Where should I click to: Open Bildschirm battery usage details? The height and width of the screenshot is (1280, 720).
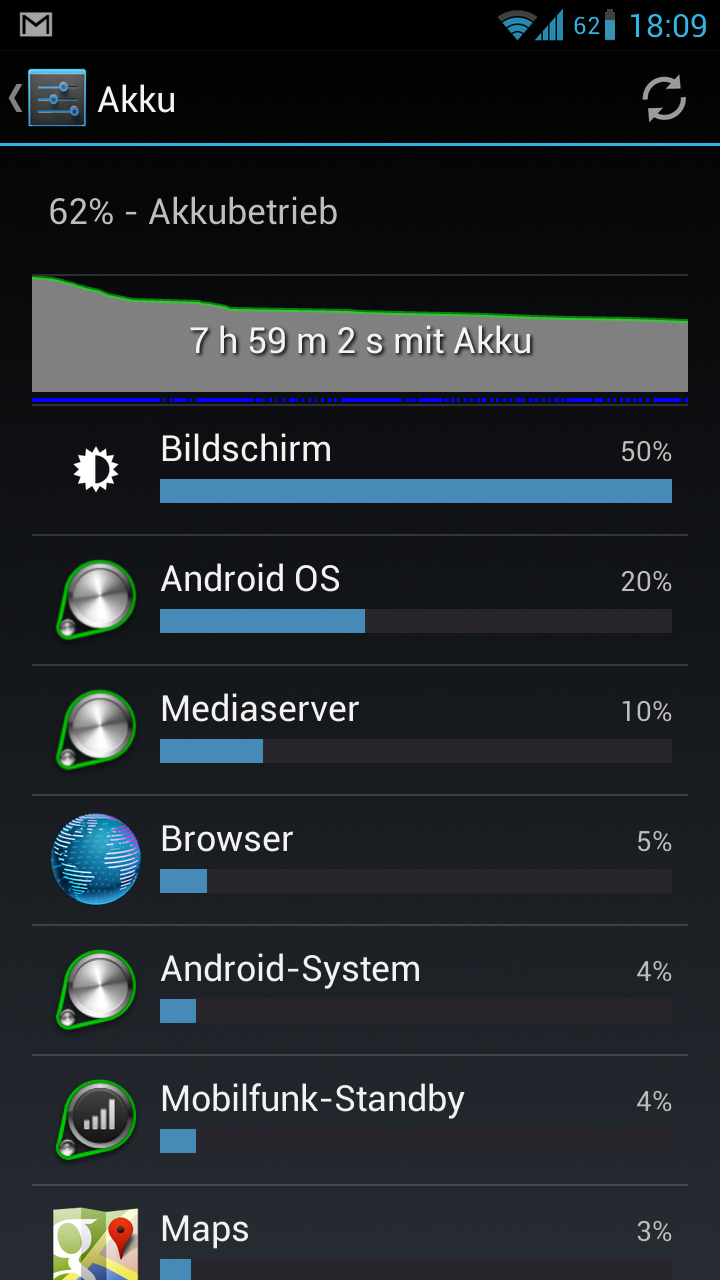360,470
